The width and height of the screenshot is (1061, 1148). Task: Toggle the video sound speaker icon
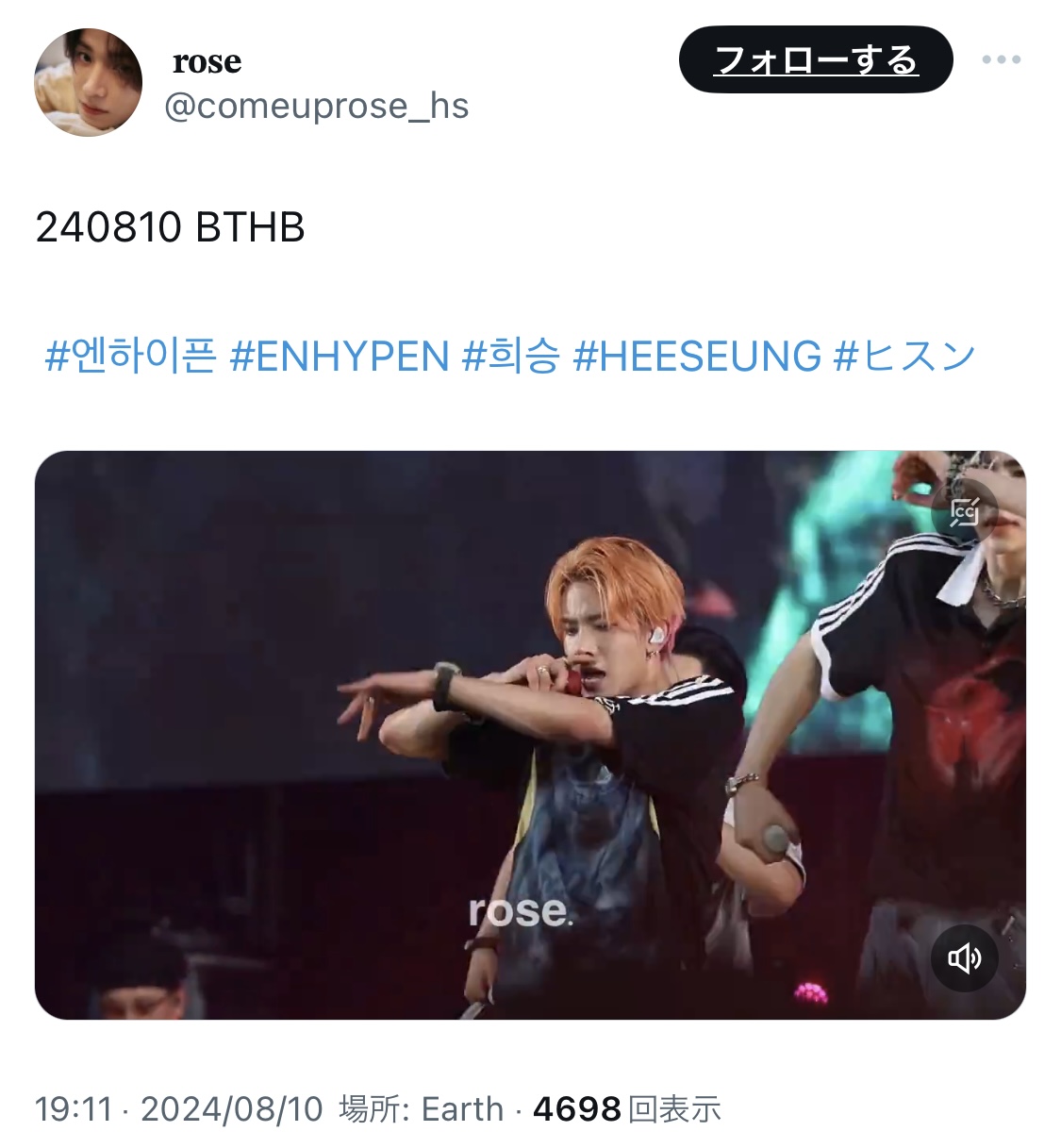(x=964, y=958)
